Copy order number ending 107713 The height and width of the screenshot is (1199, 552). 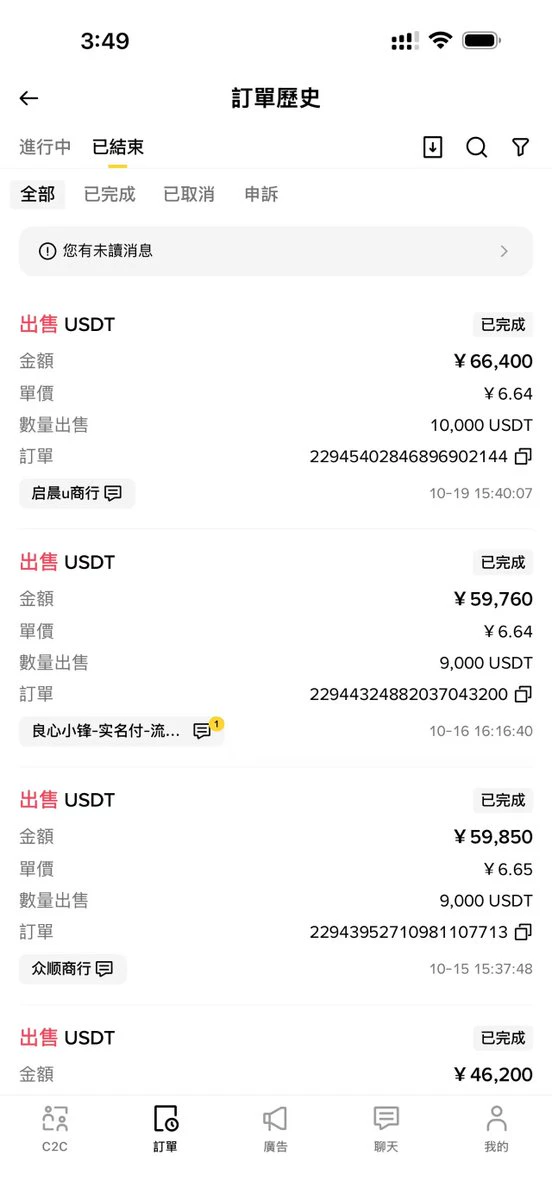[x=524, y=932]
